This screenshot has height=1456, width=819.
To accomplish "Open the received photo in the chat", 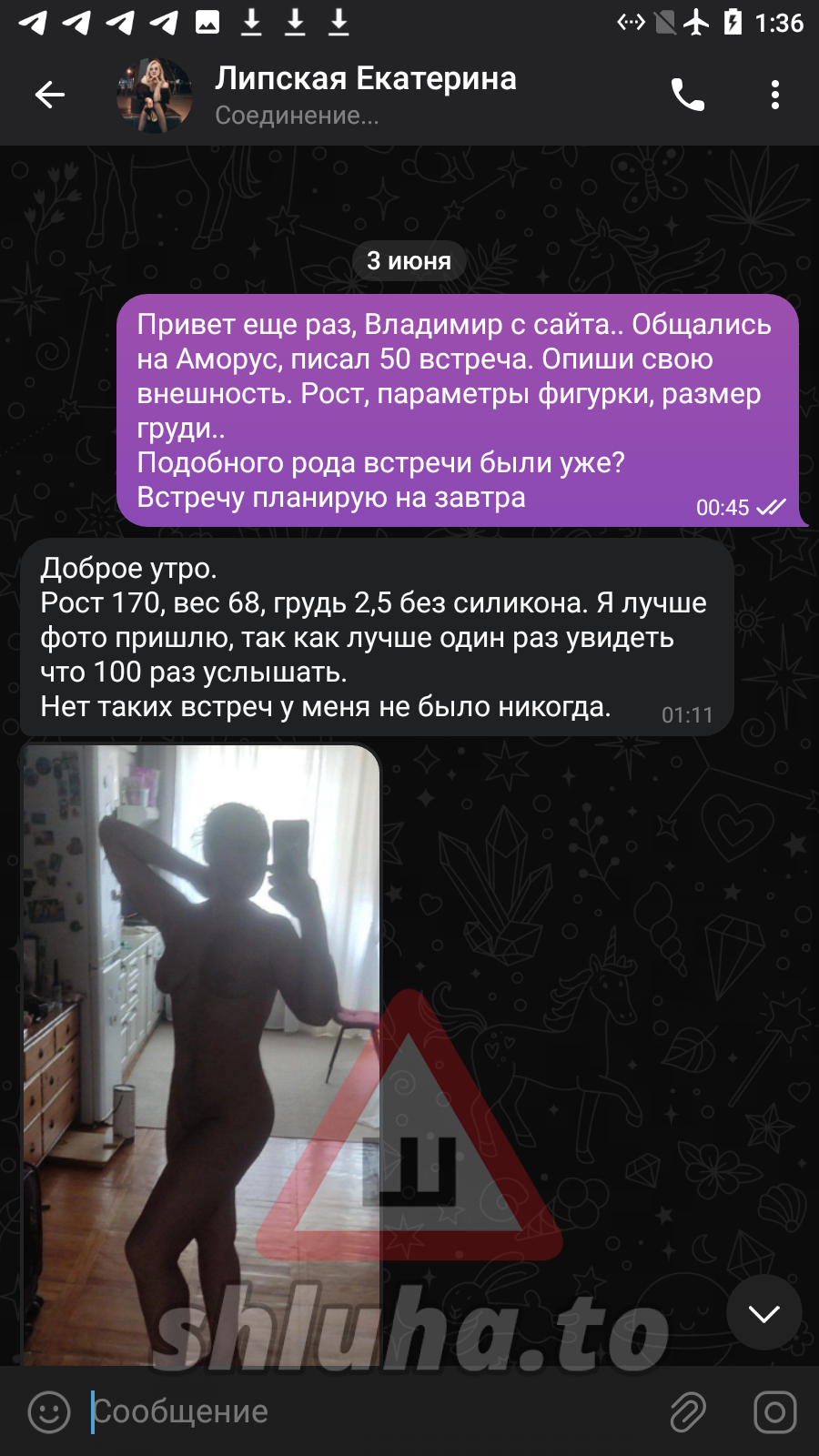I will pos(200,1046).
